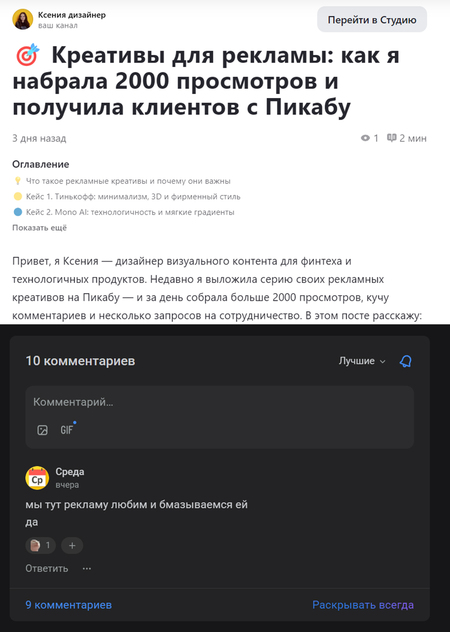Go to the section Кейс 2. Mono AI

click(x=130, y=212)
